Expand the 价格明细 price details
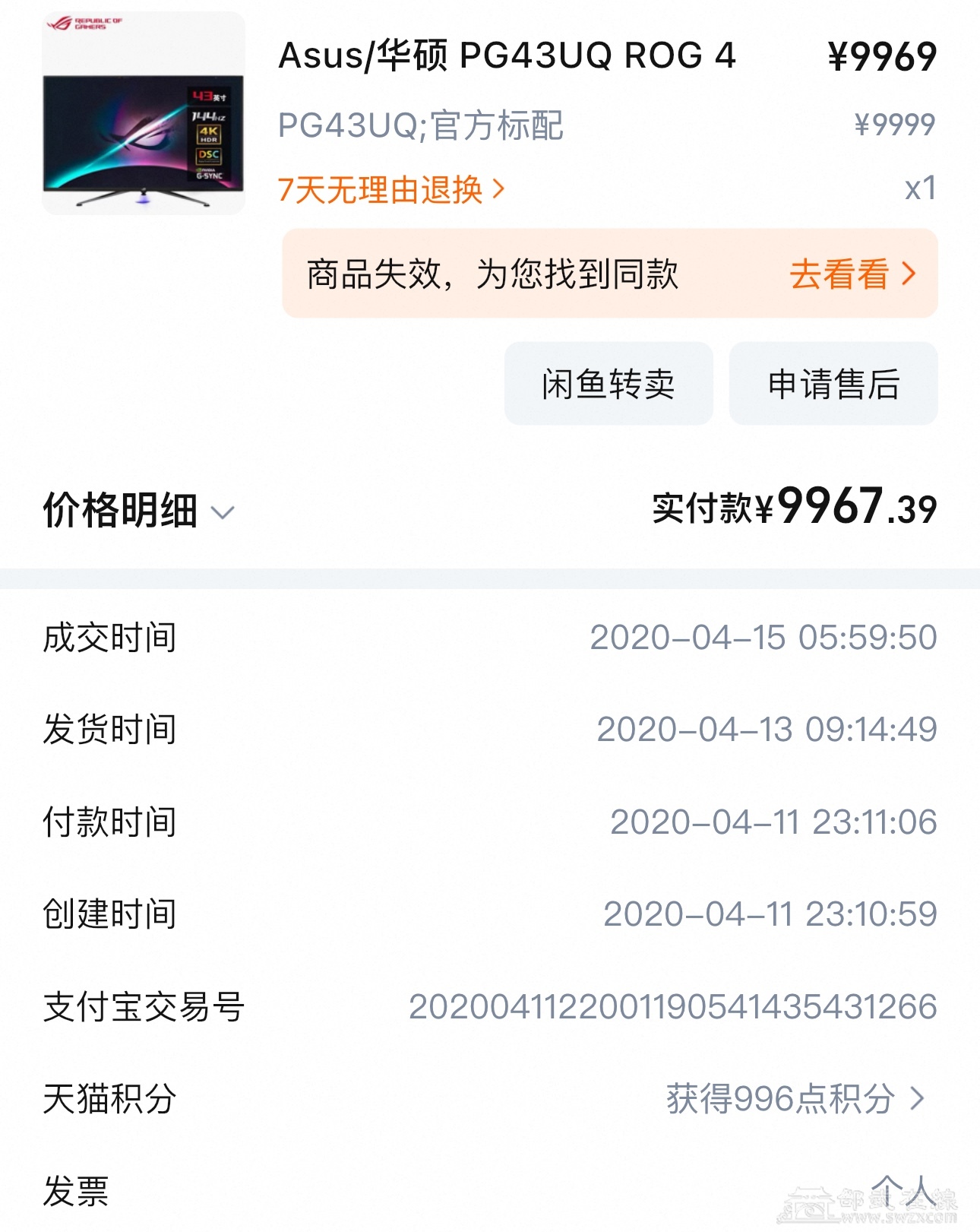Image resolution: width=980 pixels, height=1232 pixels. [139, 510]
